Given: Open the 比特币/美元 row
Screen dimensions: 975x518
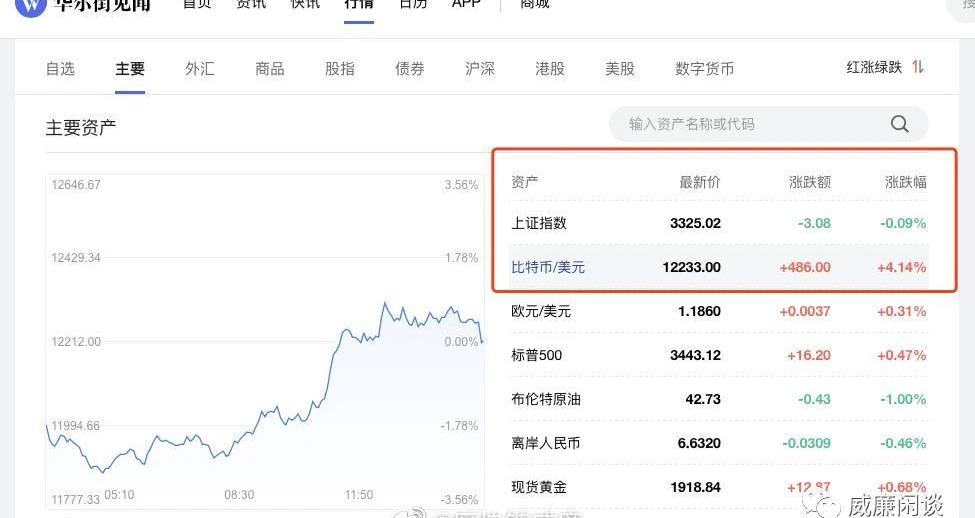Looking at the screenshot, I should 548,267.
